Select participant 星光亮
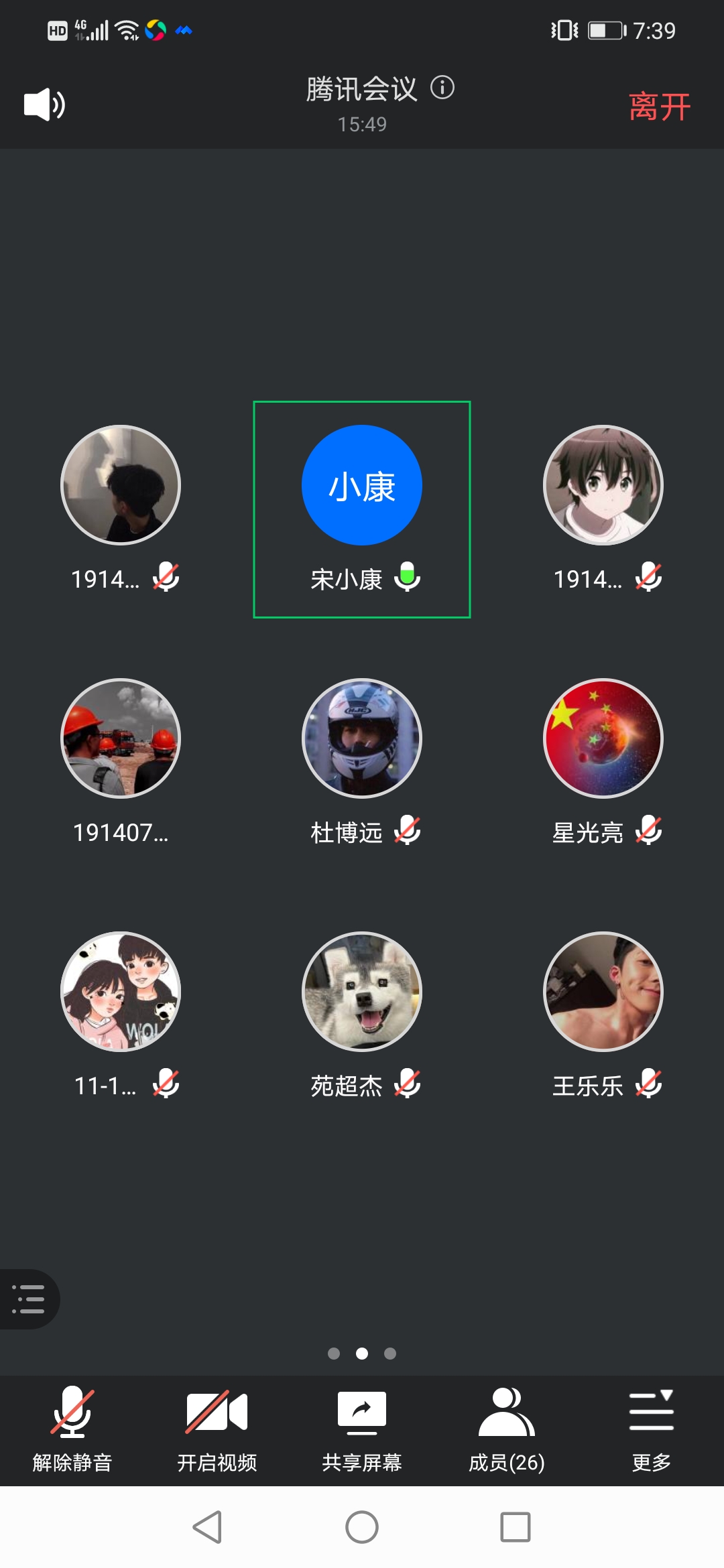The width and height of the screenshot is (724, 1568). [603, 739]
